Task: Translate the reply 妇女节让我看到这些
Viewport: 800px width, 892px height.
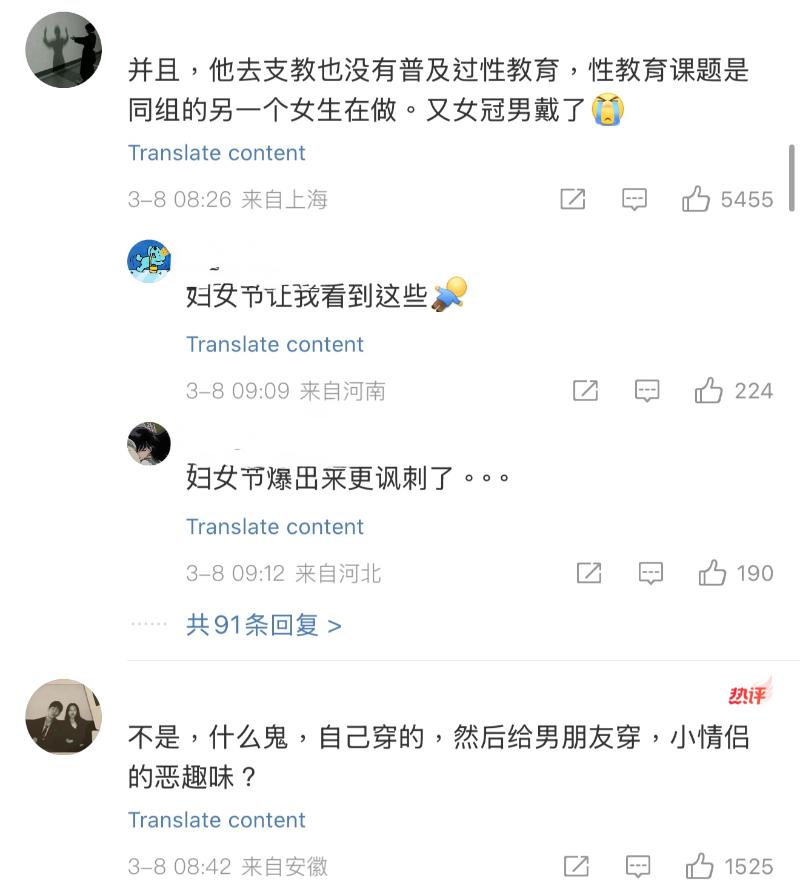Action: tap(275, 344)
